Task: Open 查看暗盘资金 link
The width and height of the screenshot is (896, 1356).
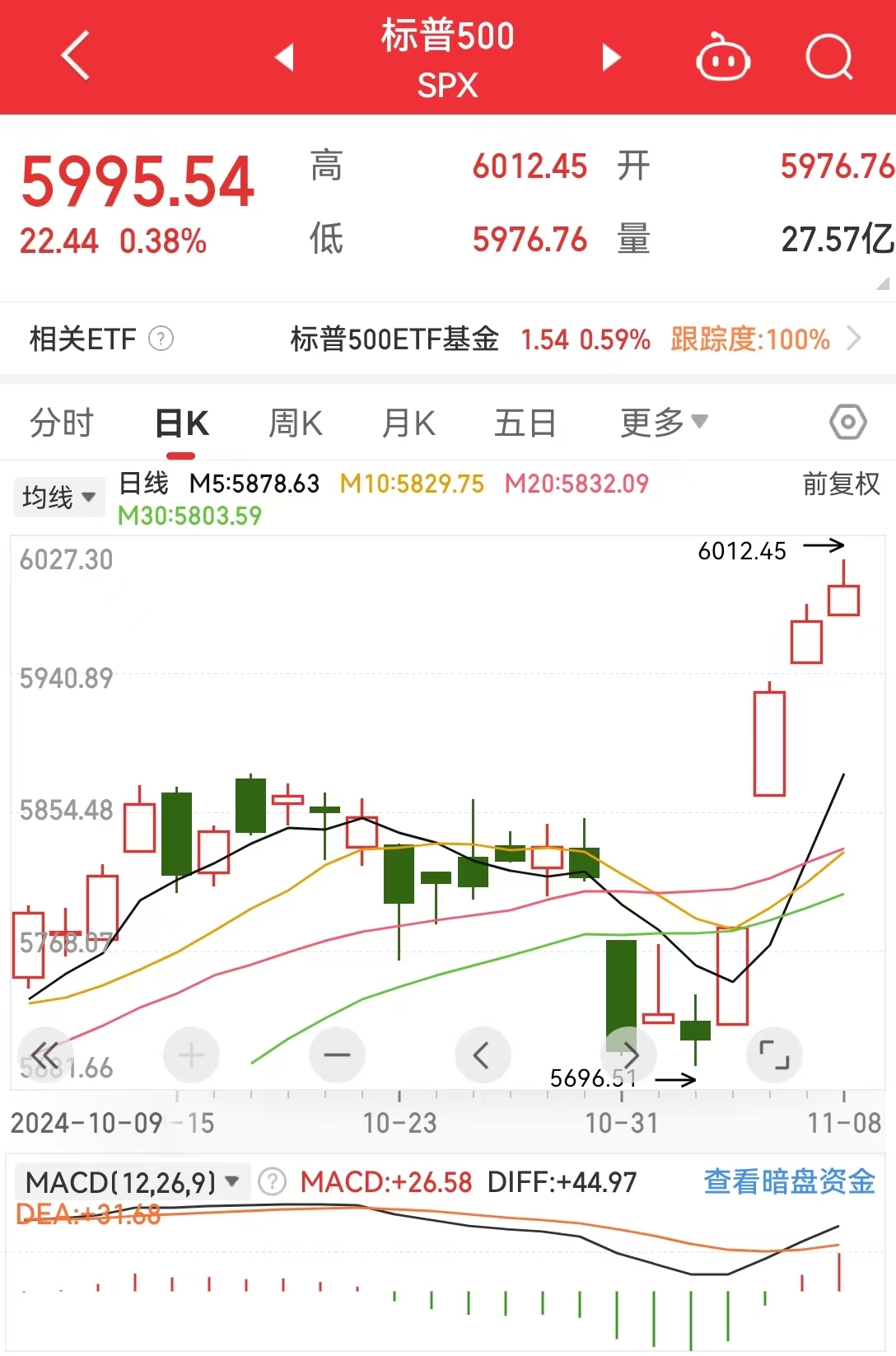Action: click(x=788, y=1181)
